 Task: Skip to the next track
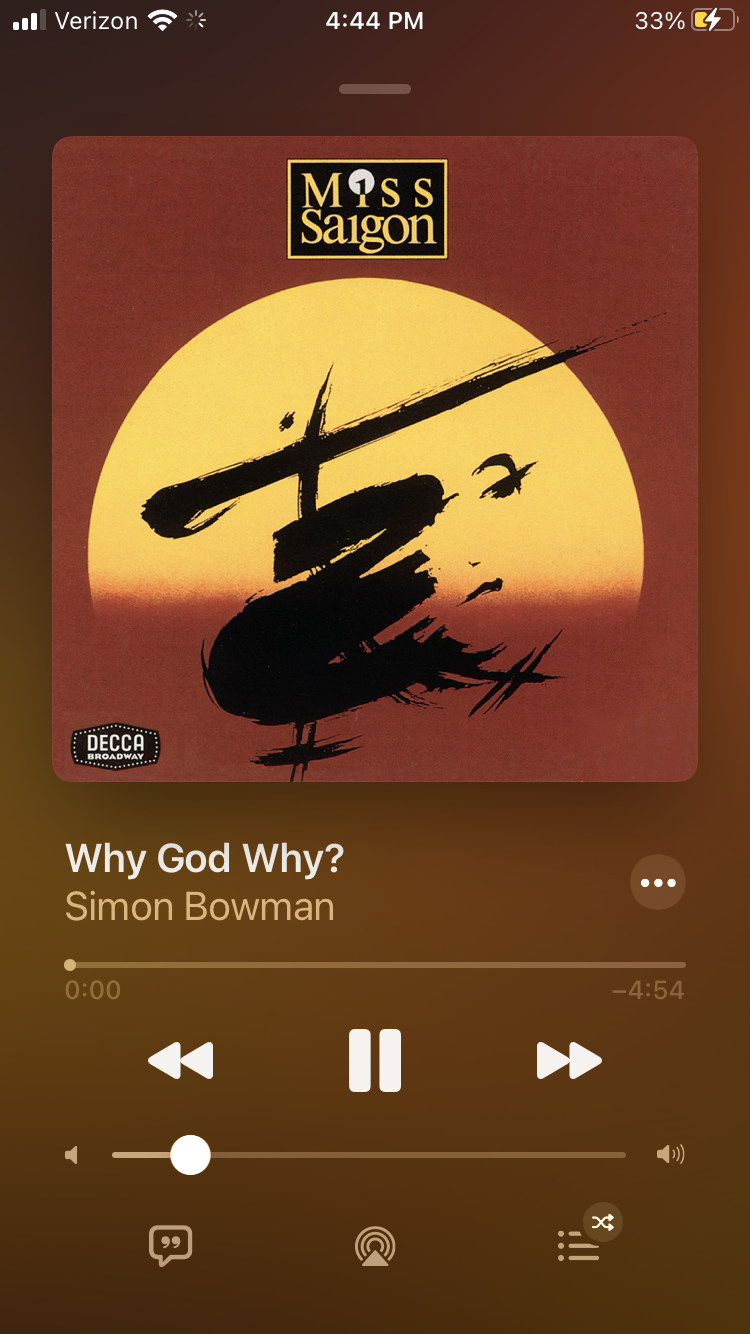569,1060
